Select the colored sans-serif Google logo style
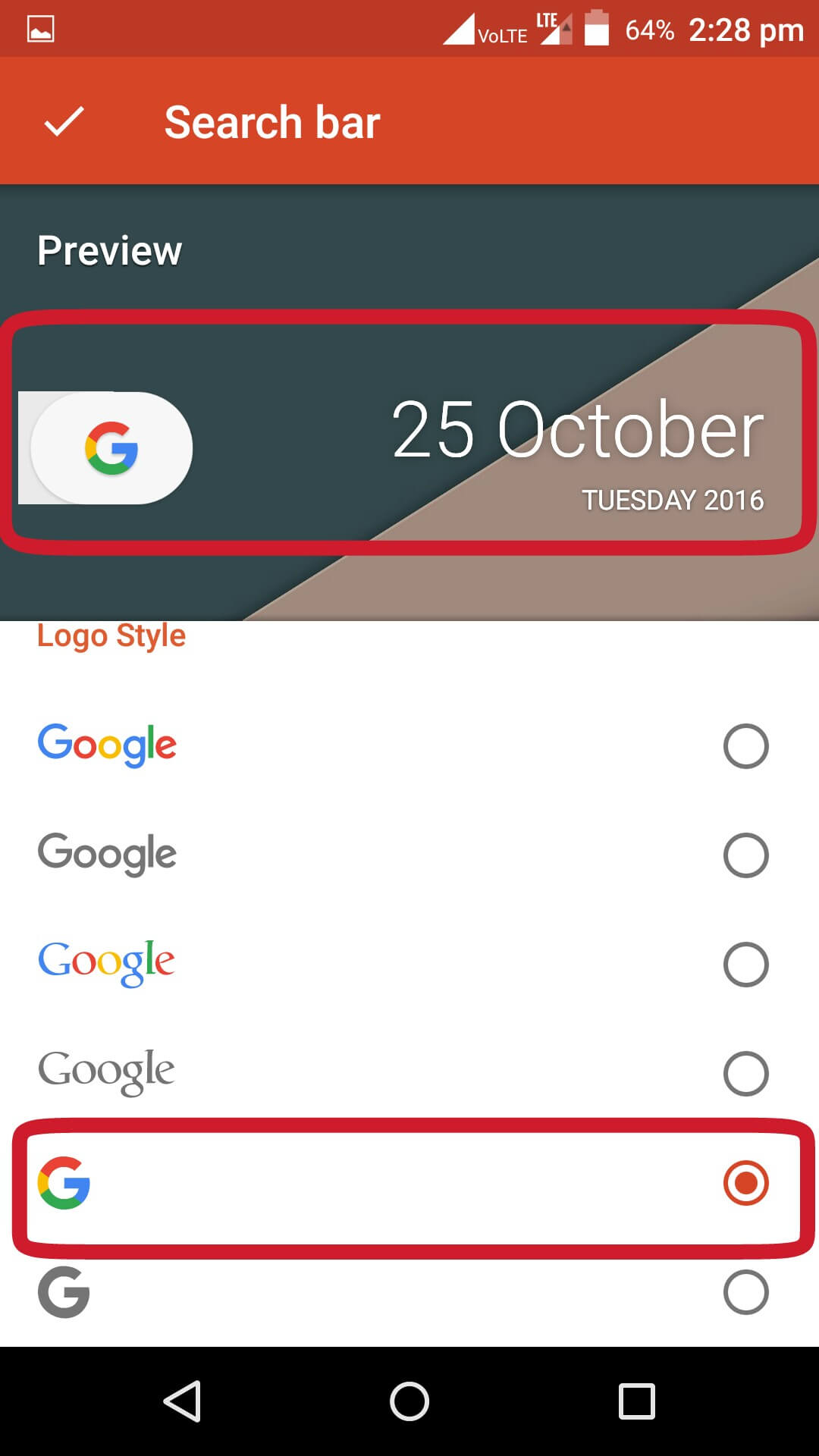 [x=409, y=746]
